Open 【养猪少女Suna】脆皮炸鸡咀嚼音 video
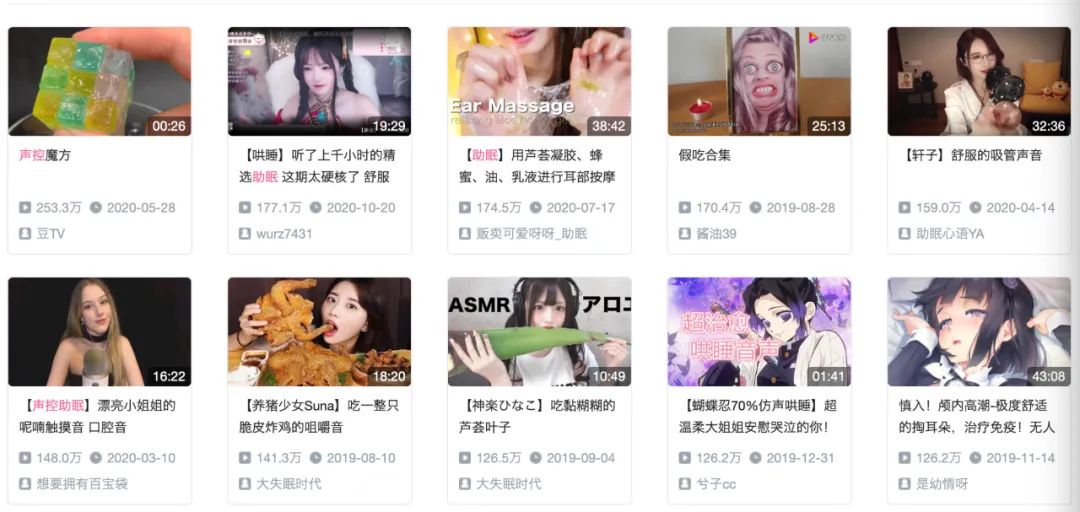This screenshot has width=1080, height=512. click(x=319, y=332)
